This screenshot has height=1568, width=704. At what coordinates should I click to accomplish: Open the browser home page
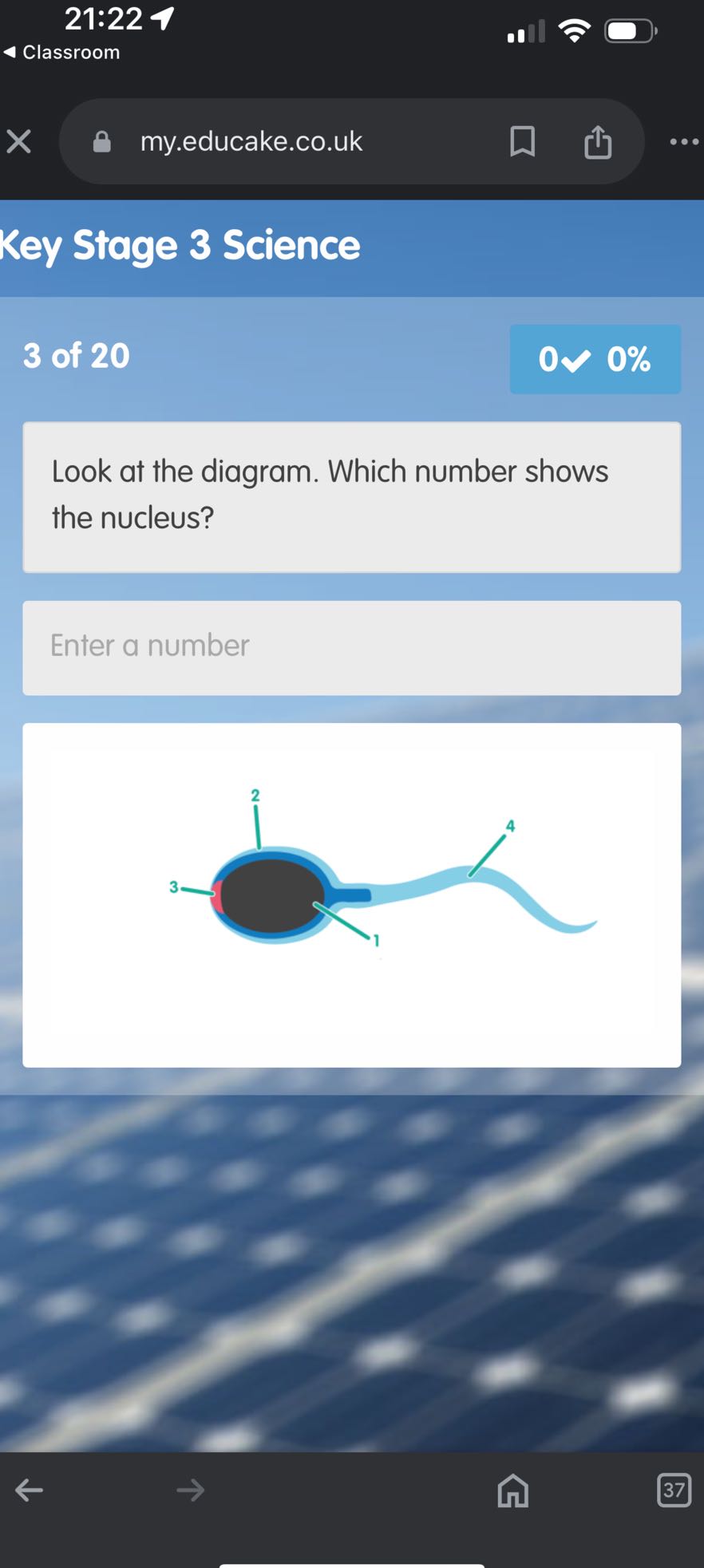click(x=512, y=1489)
